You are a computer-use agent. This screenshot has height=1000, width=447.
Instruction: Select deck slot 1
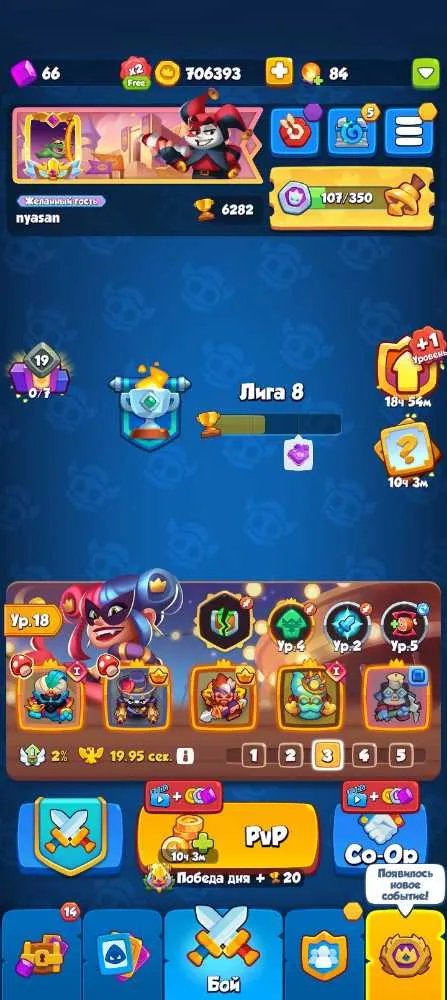[253, 756]
